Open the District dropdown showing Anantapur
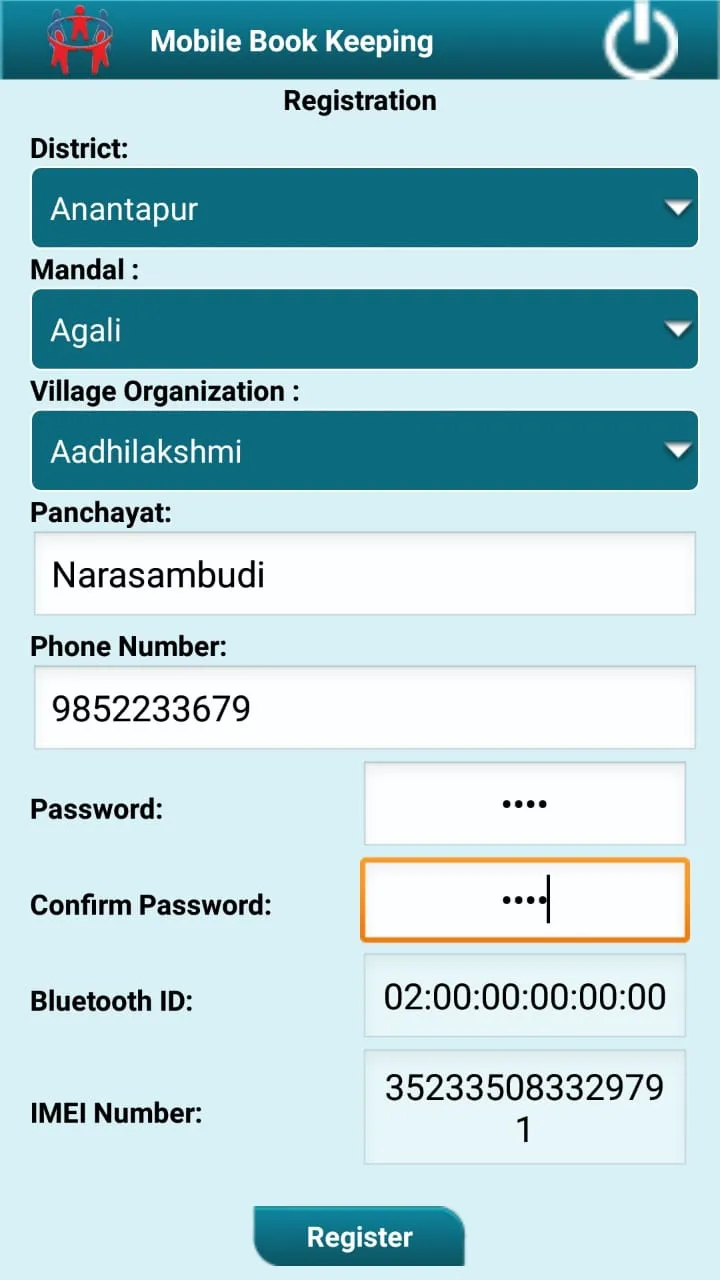This screenshot has width=720, height=1280. click(x=364, y=208)
